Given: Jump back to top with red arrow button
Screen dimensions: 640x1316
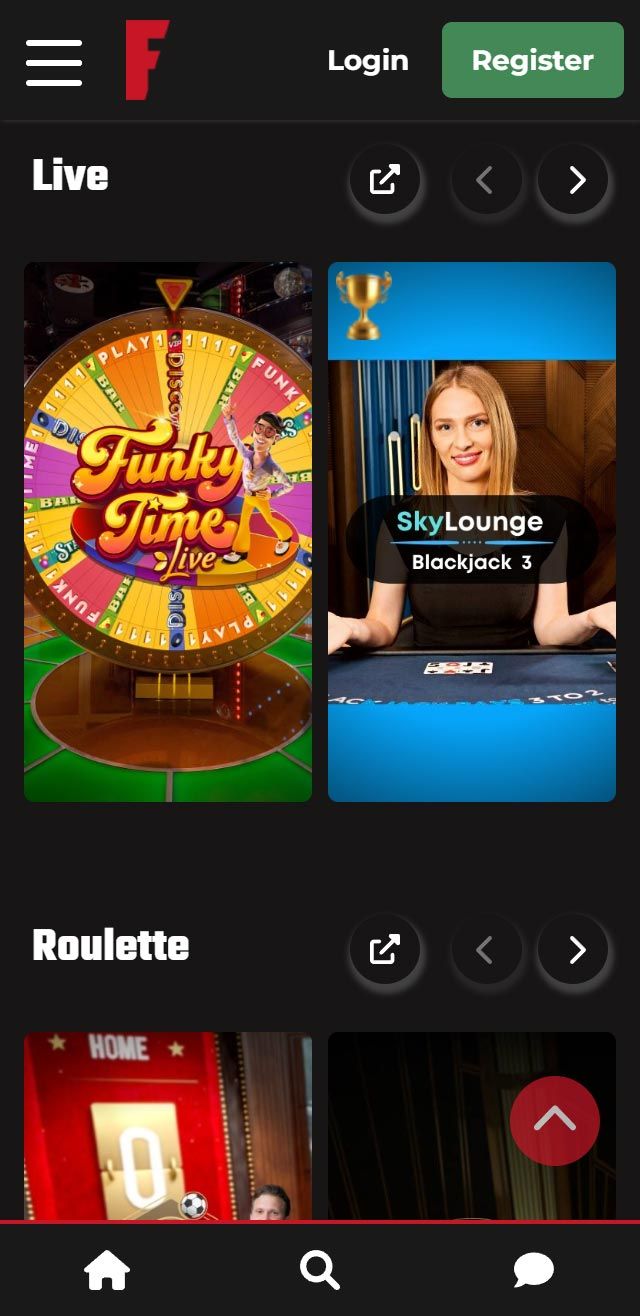Looking at the screenshot, I should (x=555, y=1121).
